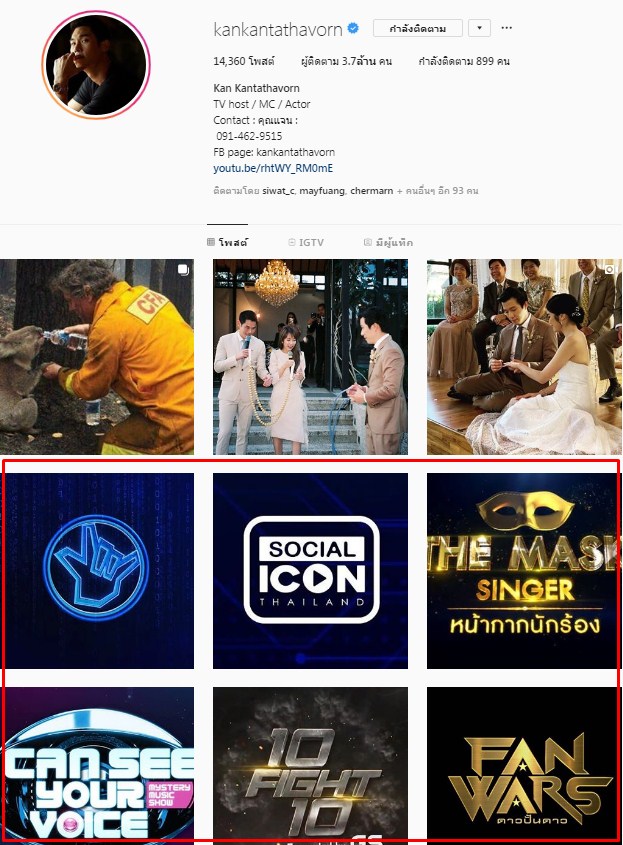This screenshot has width=623, height=845.
Task: Open the koala firefighter post
Action: pyautogui.click(x=97, y=357)
